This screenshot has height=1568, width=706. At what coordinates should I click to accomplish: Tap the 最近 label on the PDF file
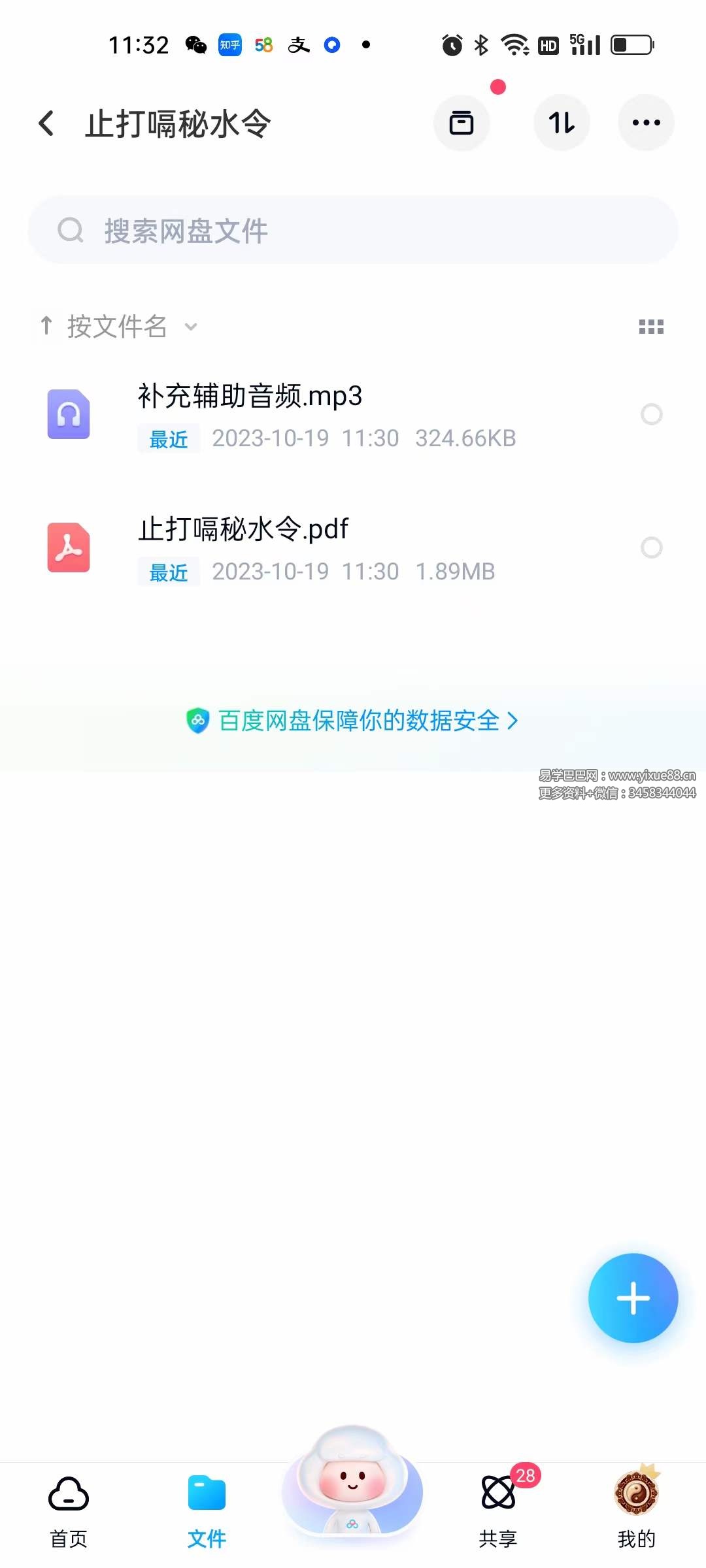click(x=167, y=572)
